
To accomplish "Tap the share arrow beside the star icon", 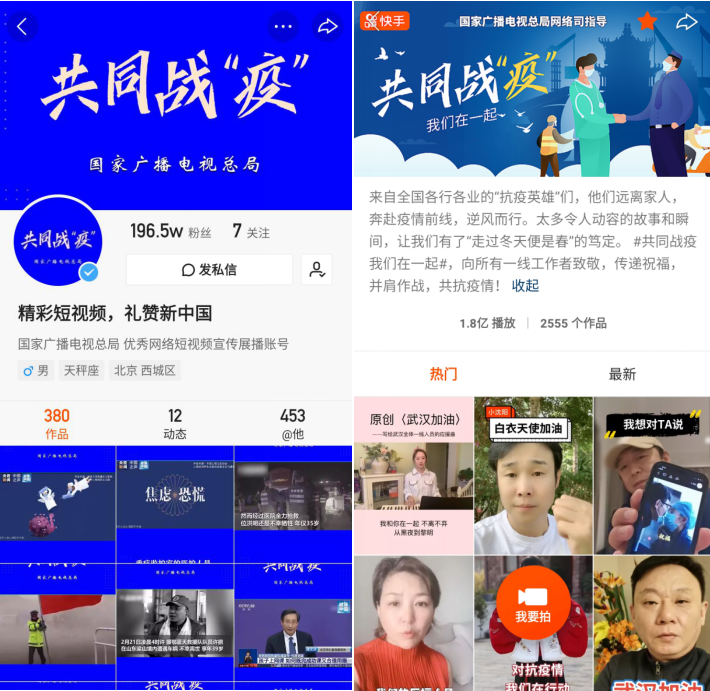I will point(686,21).
